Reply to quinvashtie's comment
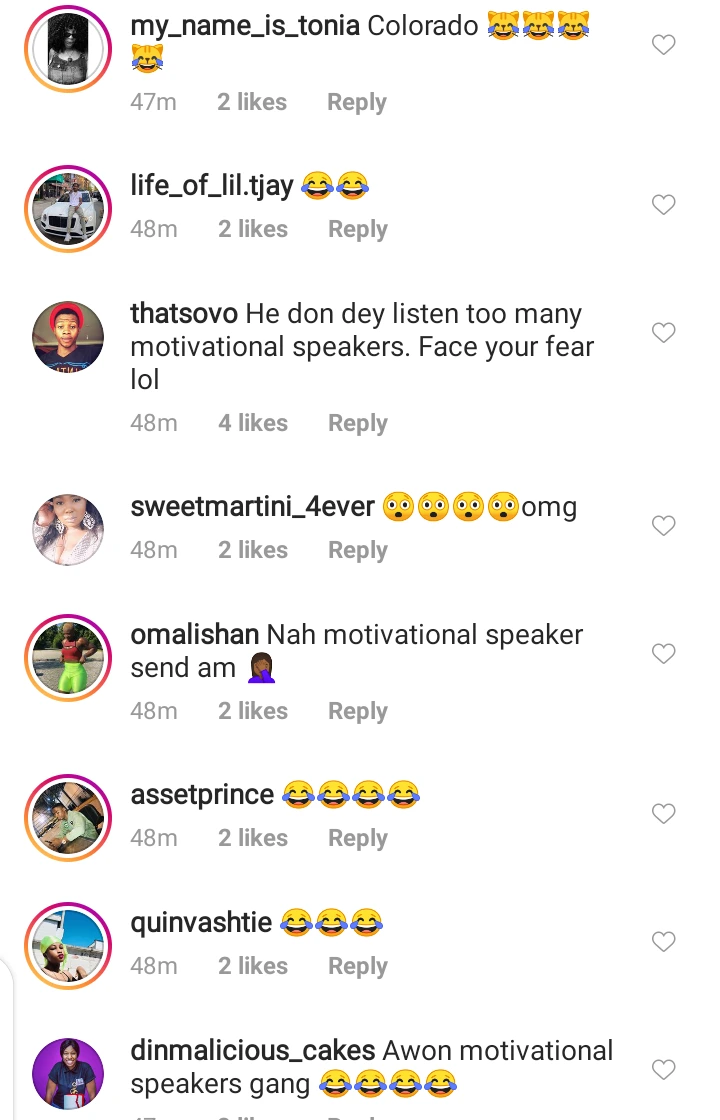Image resolution: width=720 pixels, height=1120 pixels. point(357,966)
